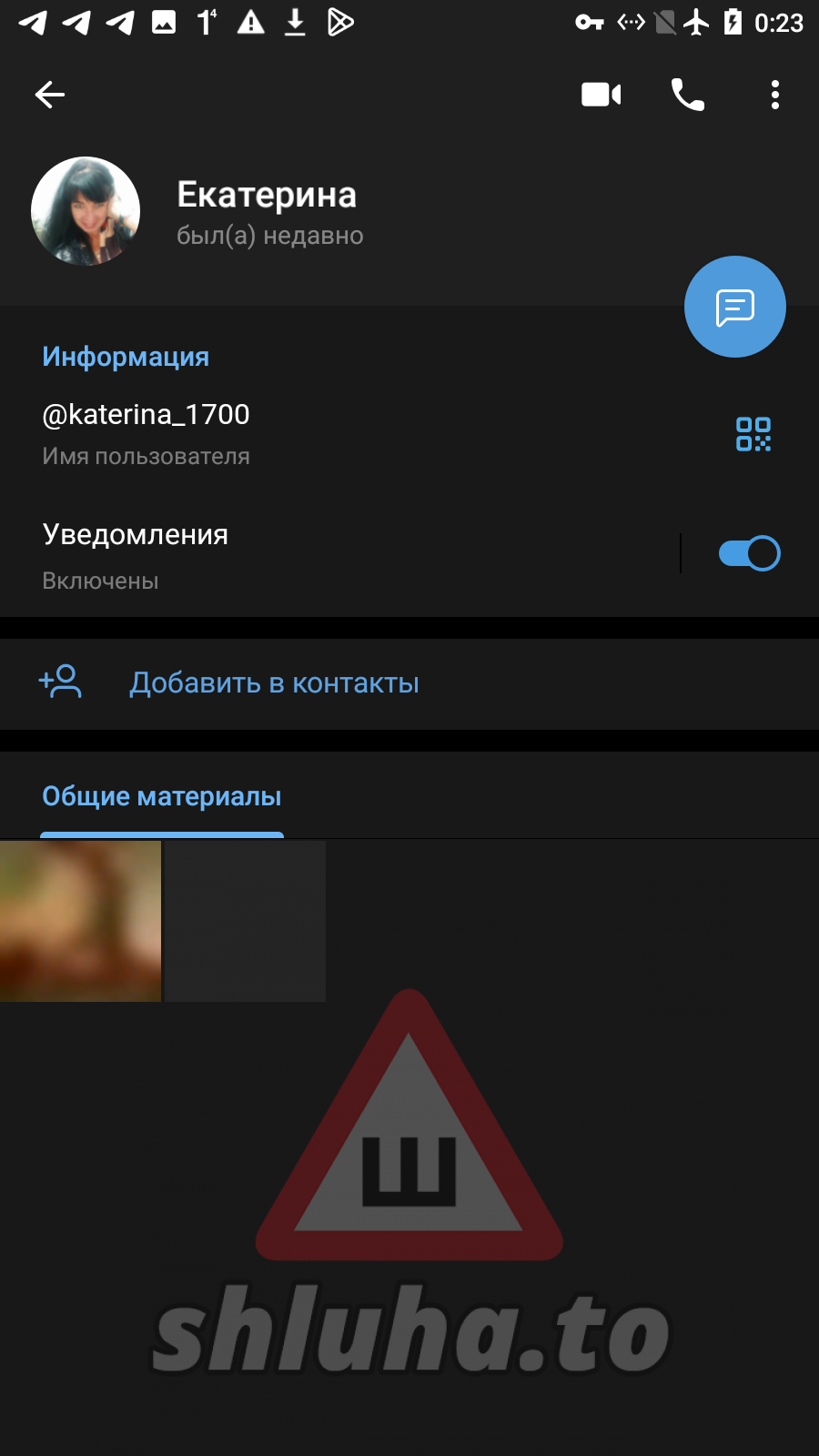Turn off the Уведомления switch

click(749, 553)
